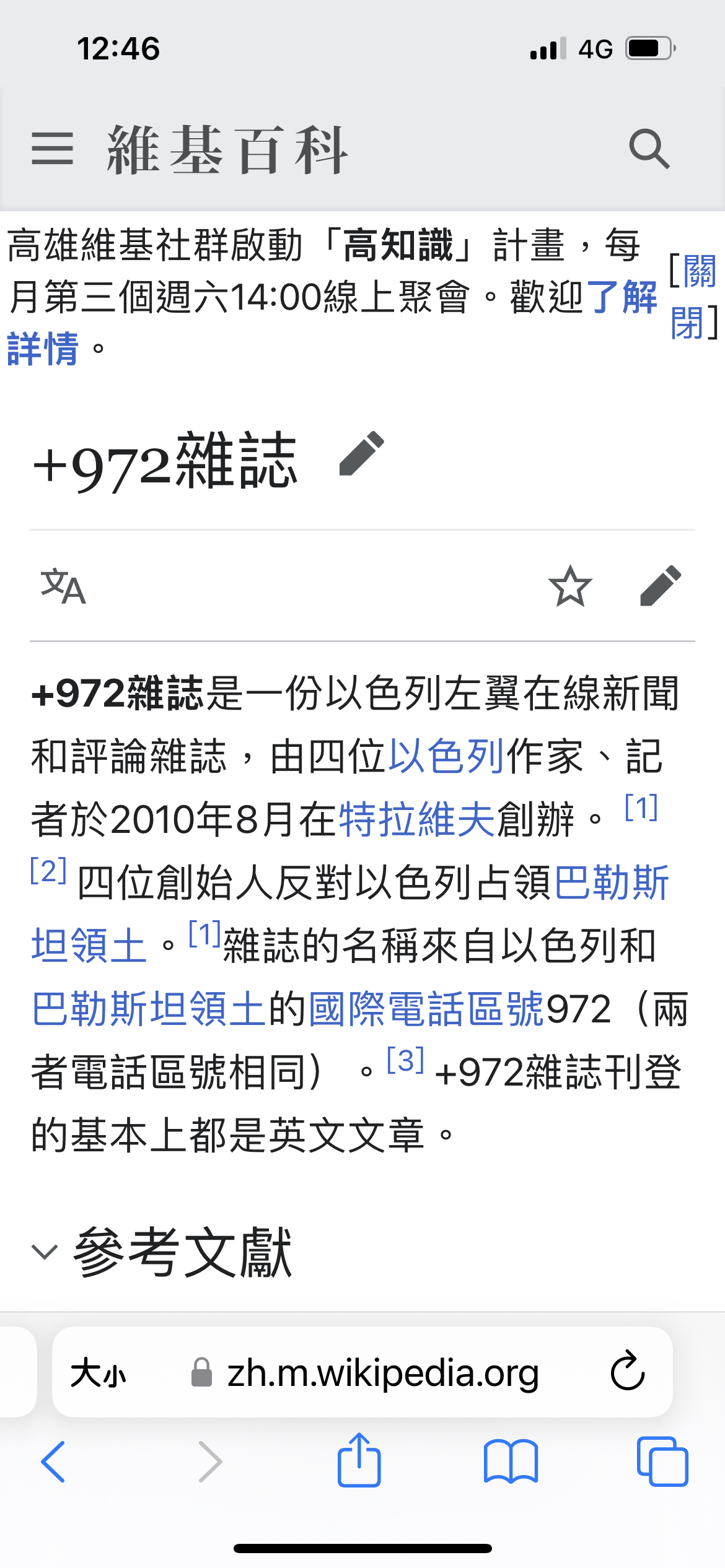Open the 國際電話區號 link
Image resolution: width=725 pixels, height=1568 pixels.
[426, 1009]
